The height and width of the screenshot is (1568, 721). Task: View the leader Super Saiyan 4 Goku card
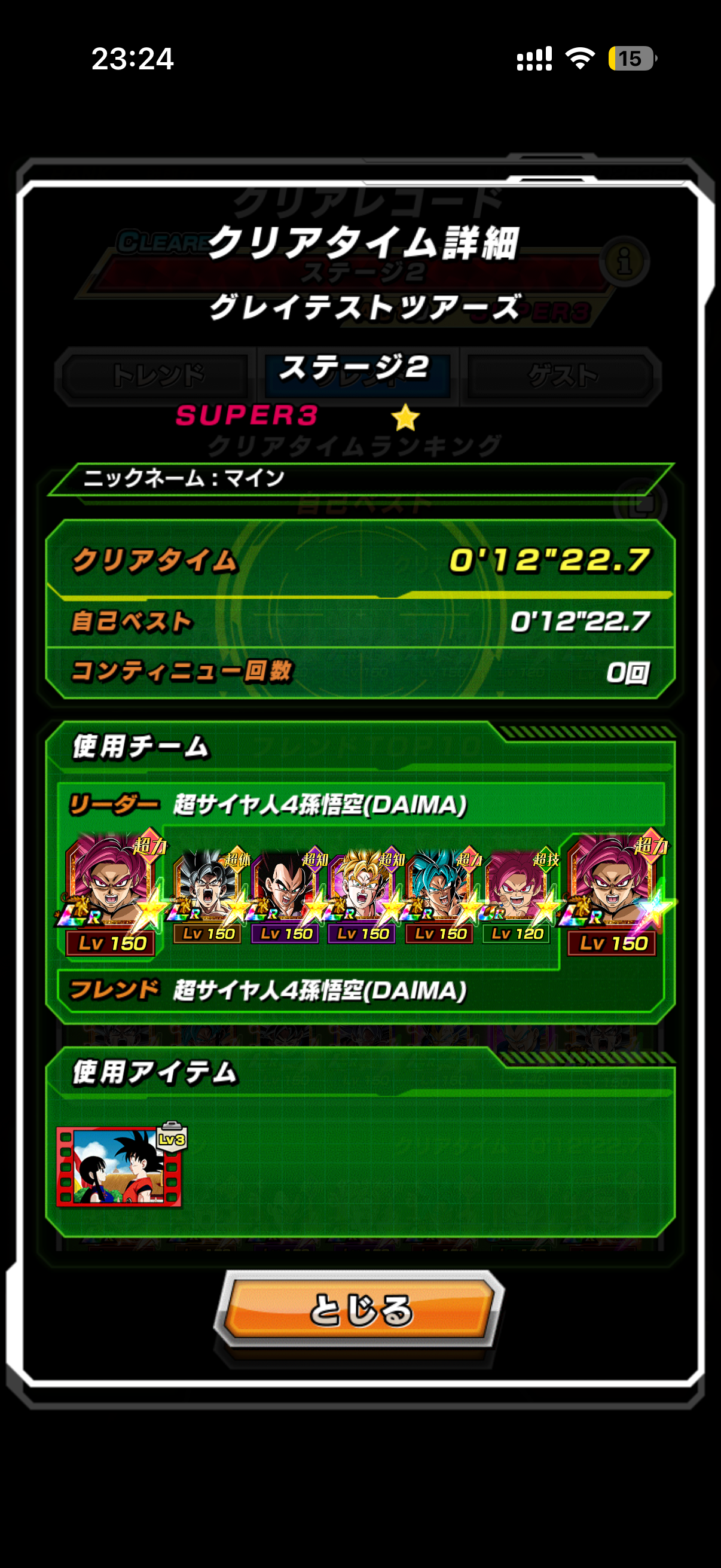coord(111,891)
